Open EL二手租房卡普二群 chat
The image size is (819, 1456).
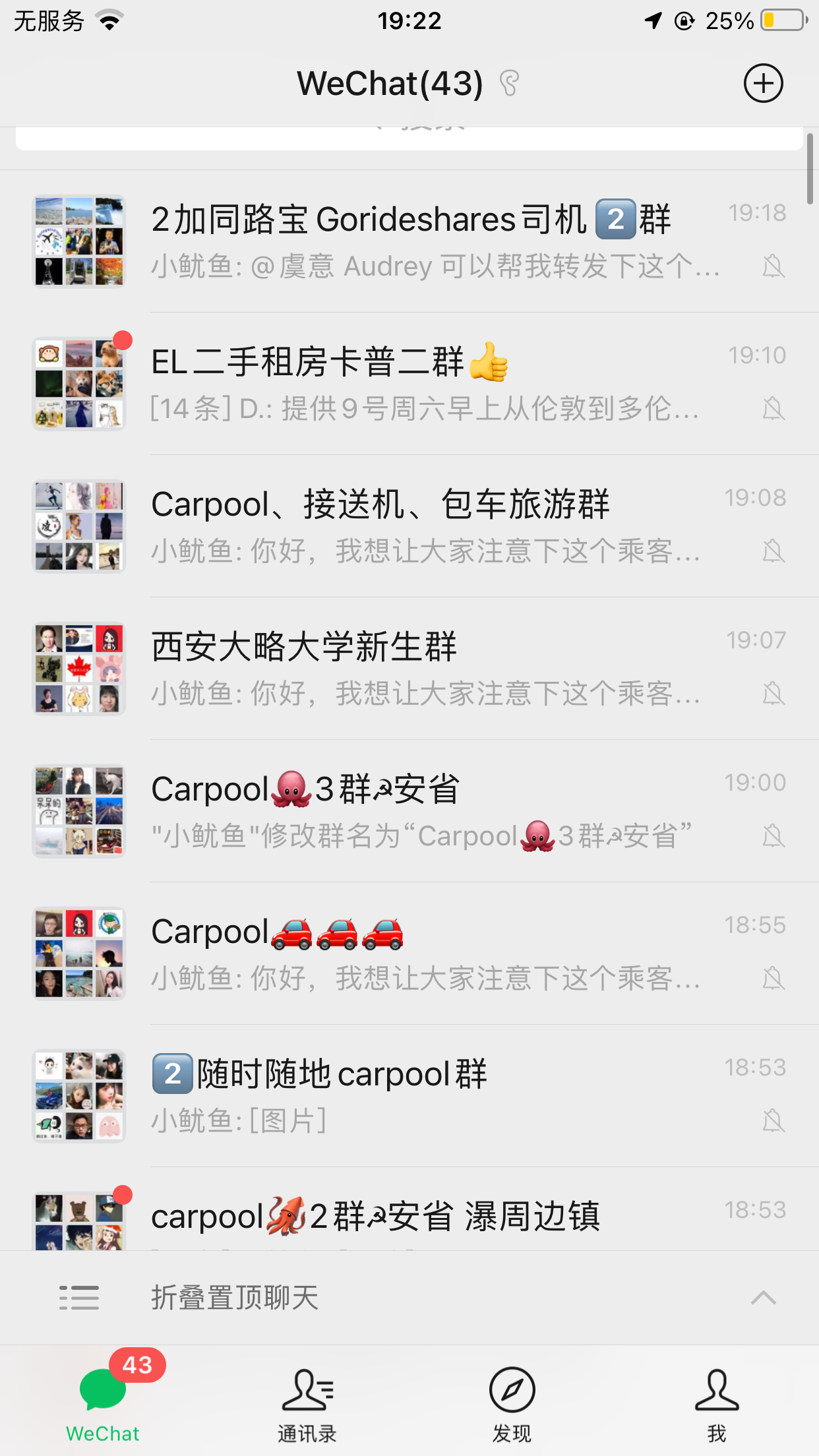coord(422,384)
